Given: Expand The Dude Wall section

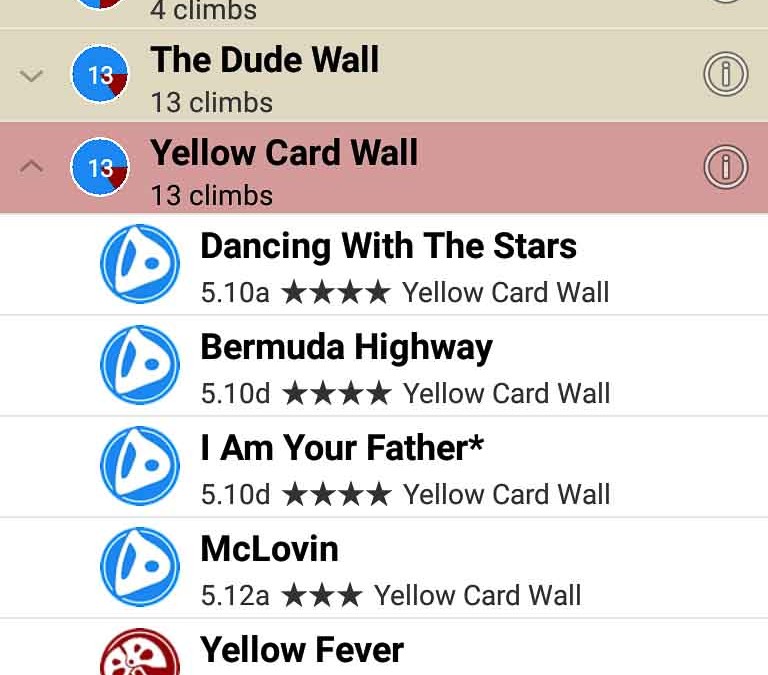Looking at the screenshot, I should click(x=32, y=76).
